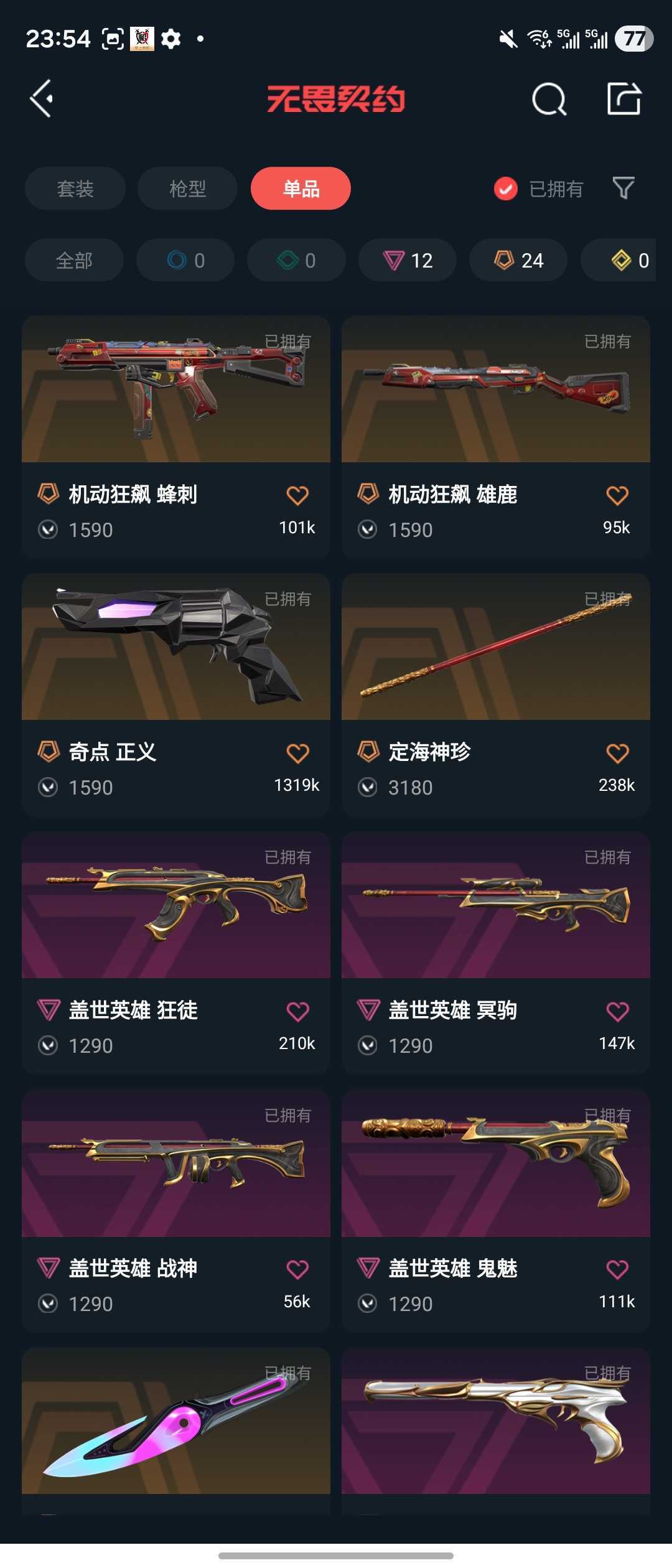672x1568 pixels.
Task: Switch to the 套装 tab
Action: point(75,189)
